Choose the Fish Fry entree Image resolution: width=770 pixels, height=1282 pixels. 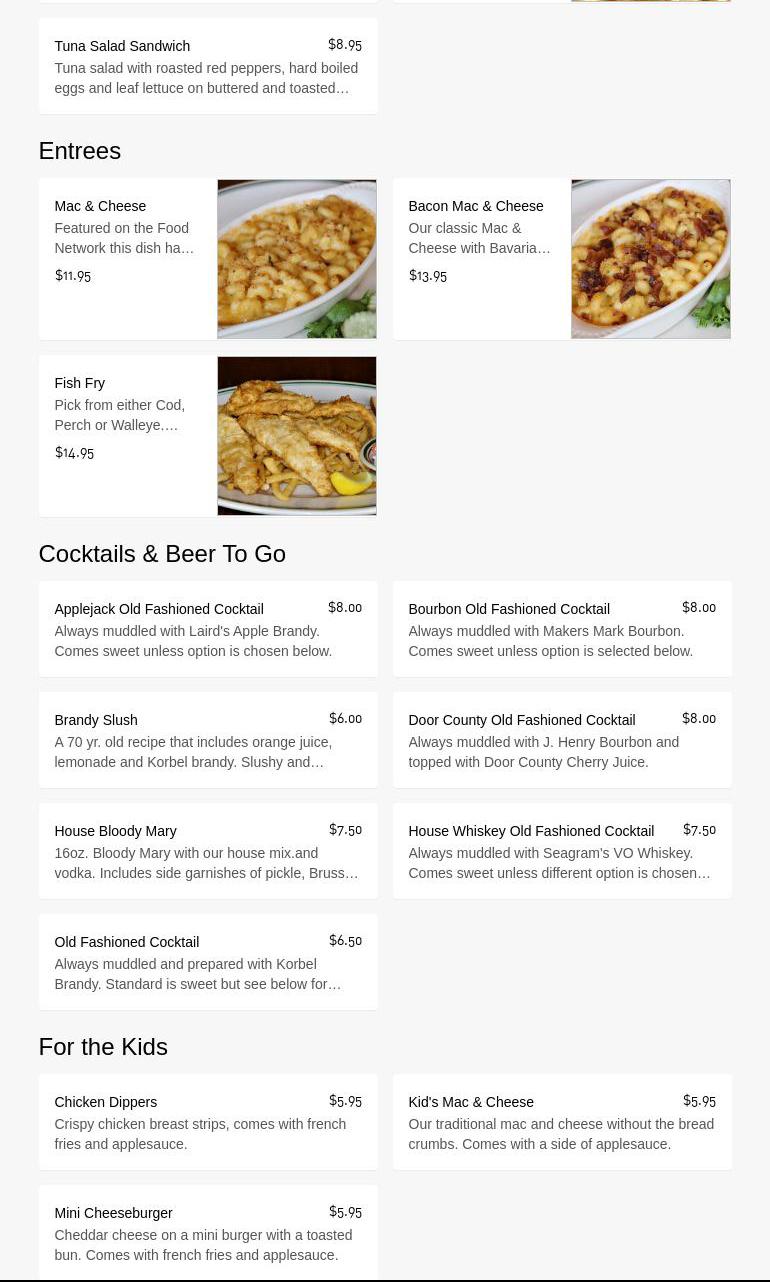click(x=207, y=436)
